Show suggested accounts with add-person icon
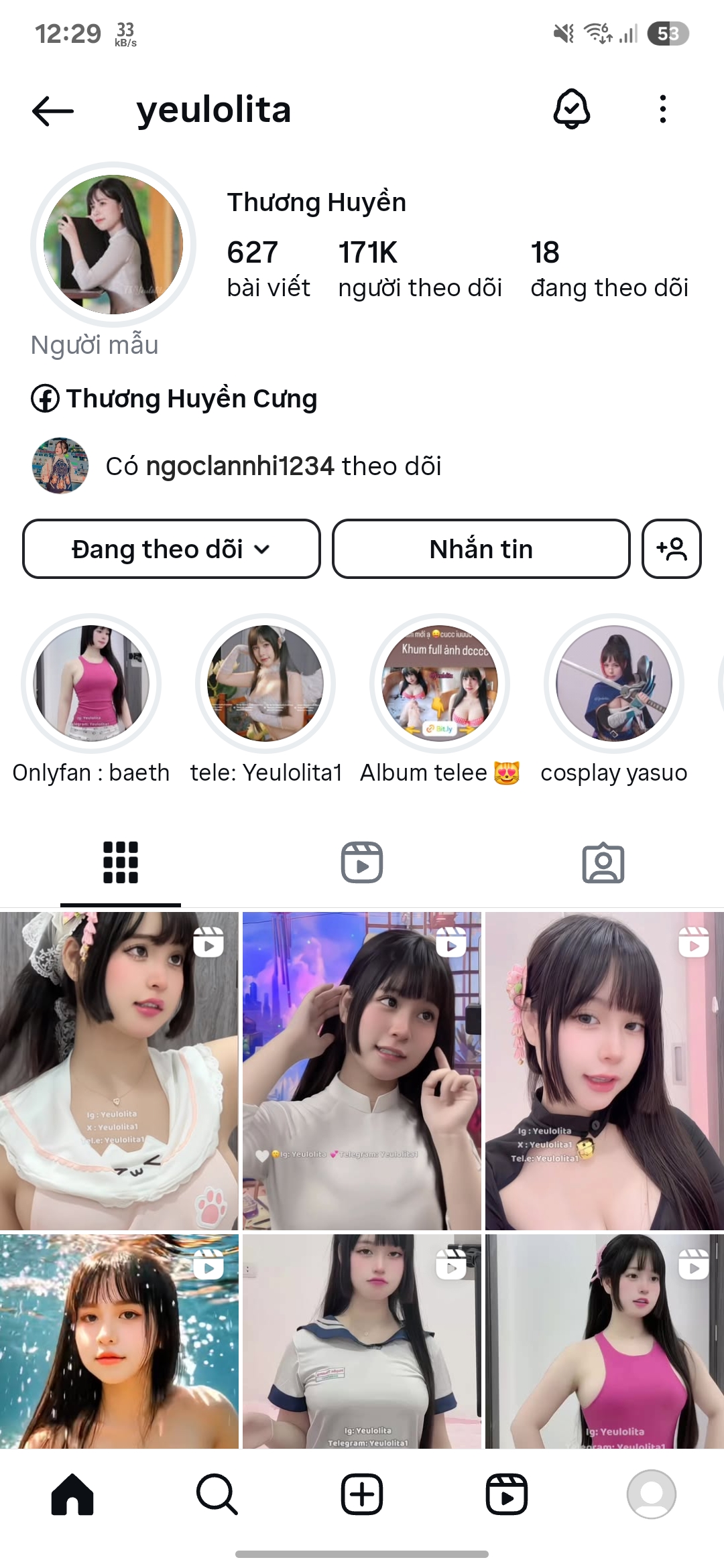This screenshot has width=724, height=1568. [671, 549]
